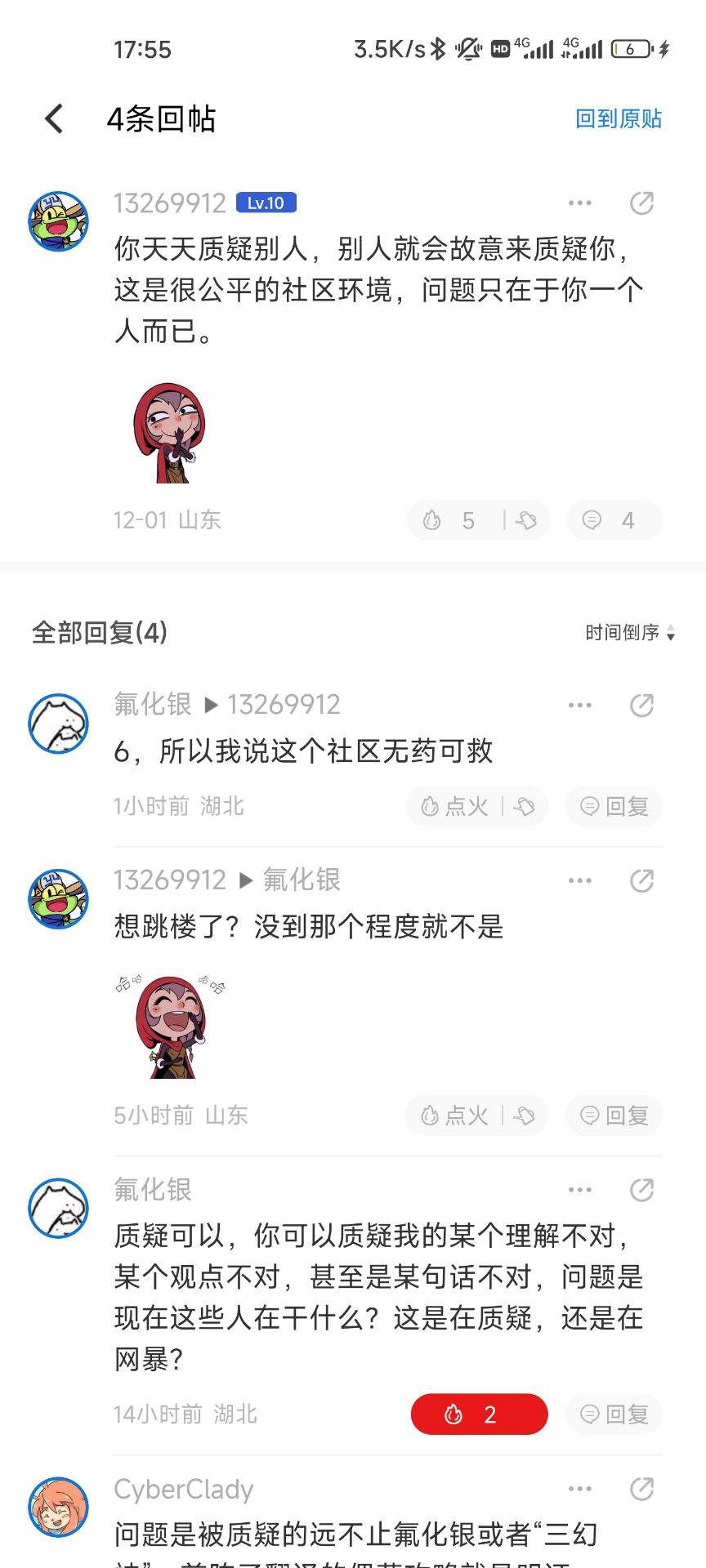Reply to the 想跳楼了 comment
706x1568 pixels.
[614, 1116]
